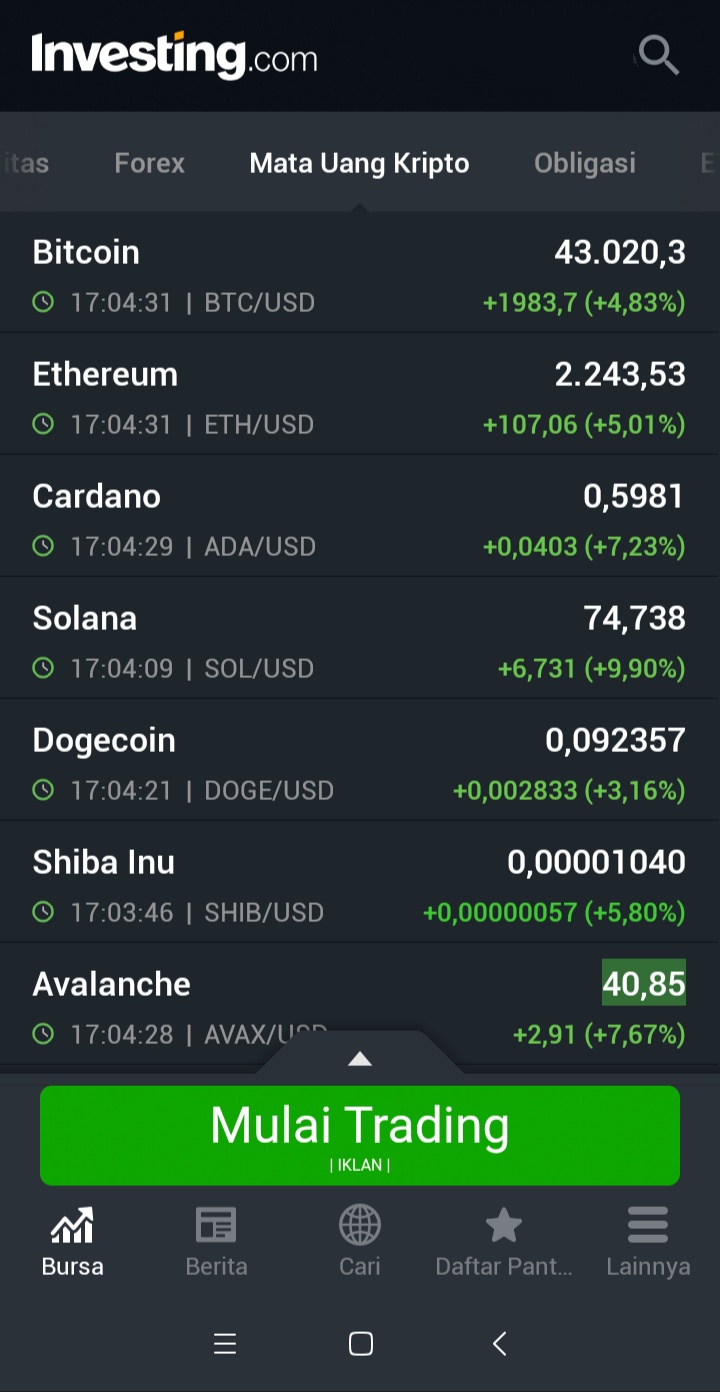Open the Solana SOL/USD row
The image size is (720, 1392).
[x=359, y=639]
